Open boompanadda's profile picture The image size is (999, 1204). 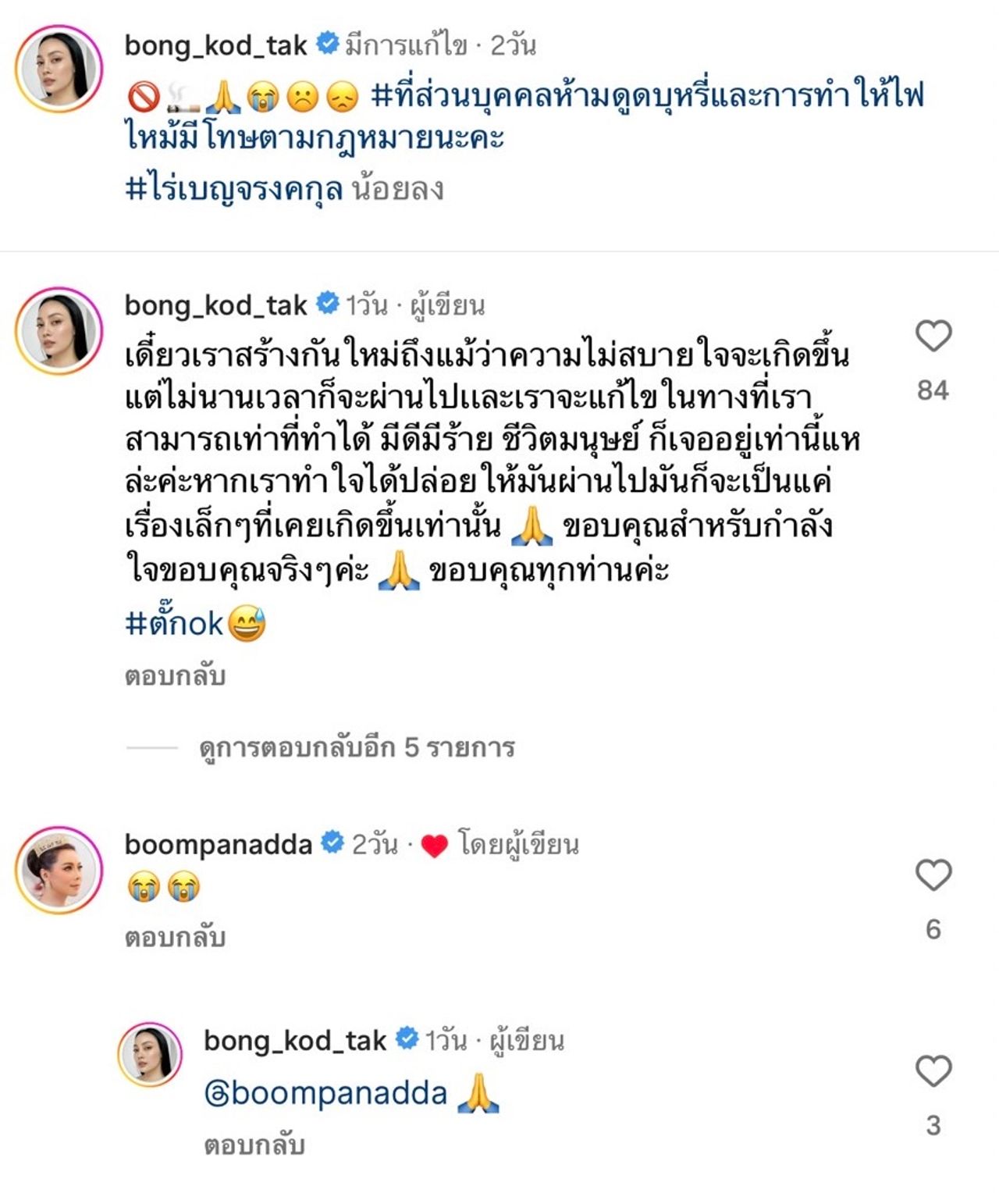pyautogui.click(x=59, y=870)
